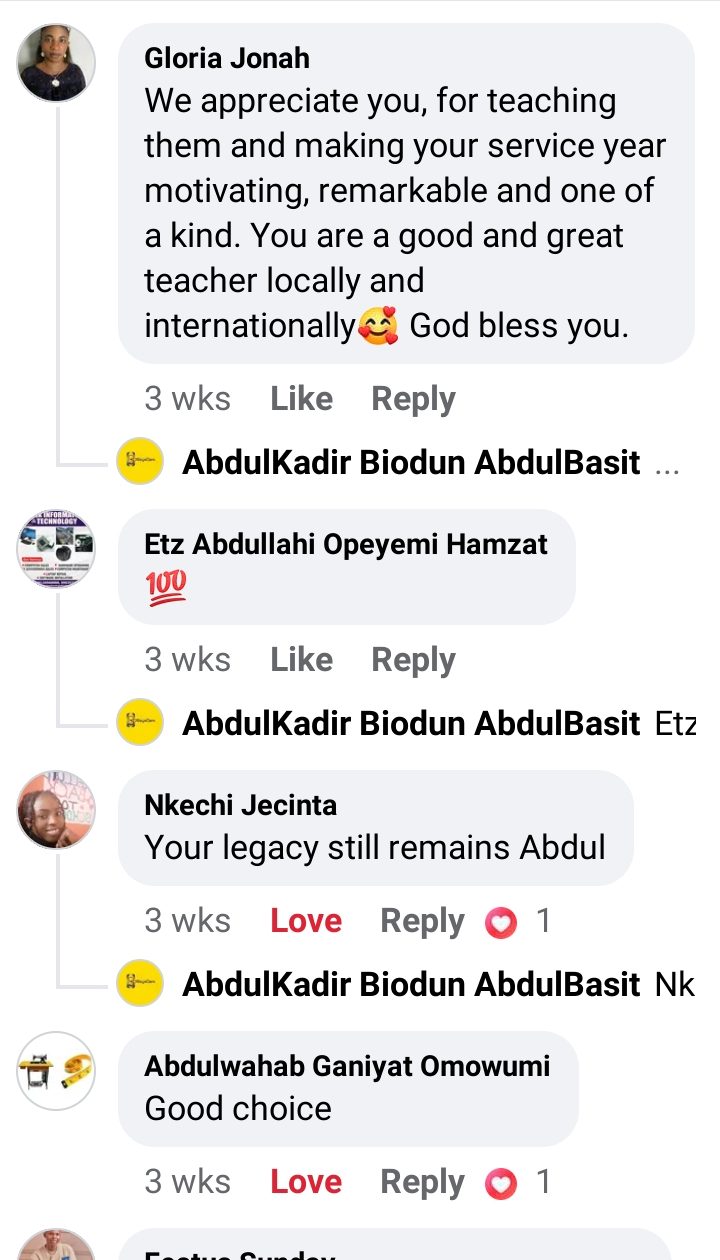Open Abdulwahab Ganiyat Omowumi's profile name
The height and width of the screenshot is (1260, 720).
coord(347,1066)
